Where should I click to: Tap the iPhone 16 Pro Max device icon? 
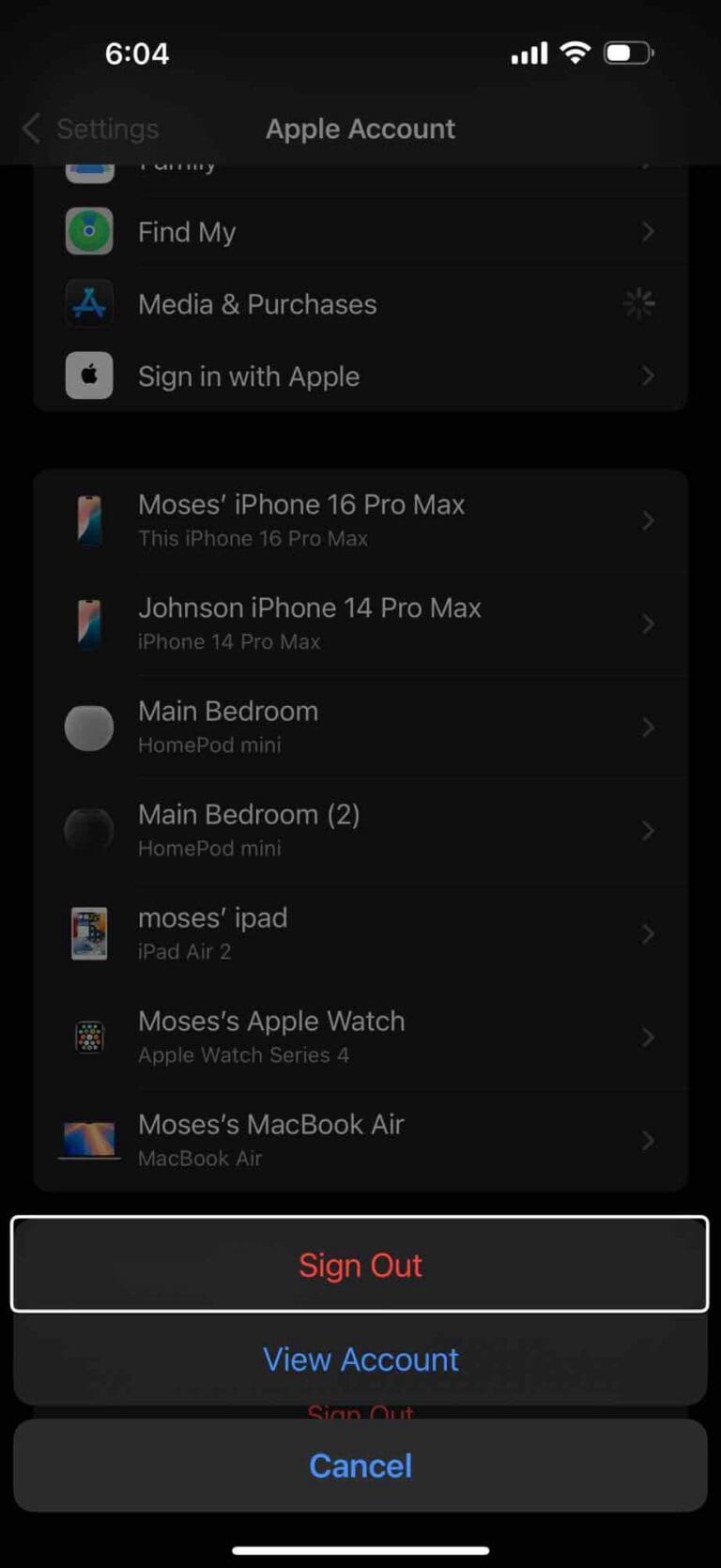click(x=88, y=520)
